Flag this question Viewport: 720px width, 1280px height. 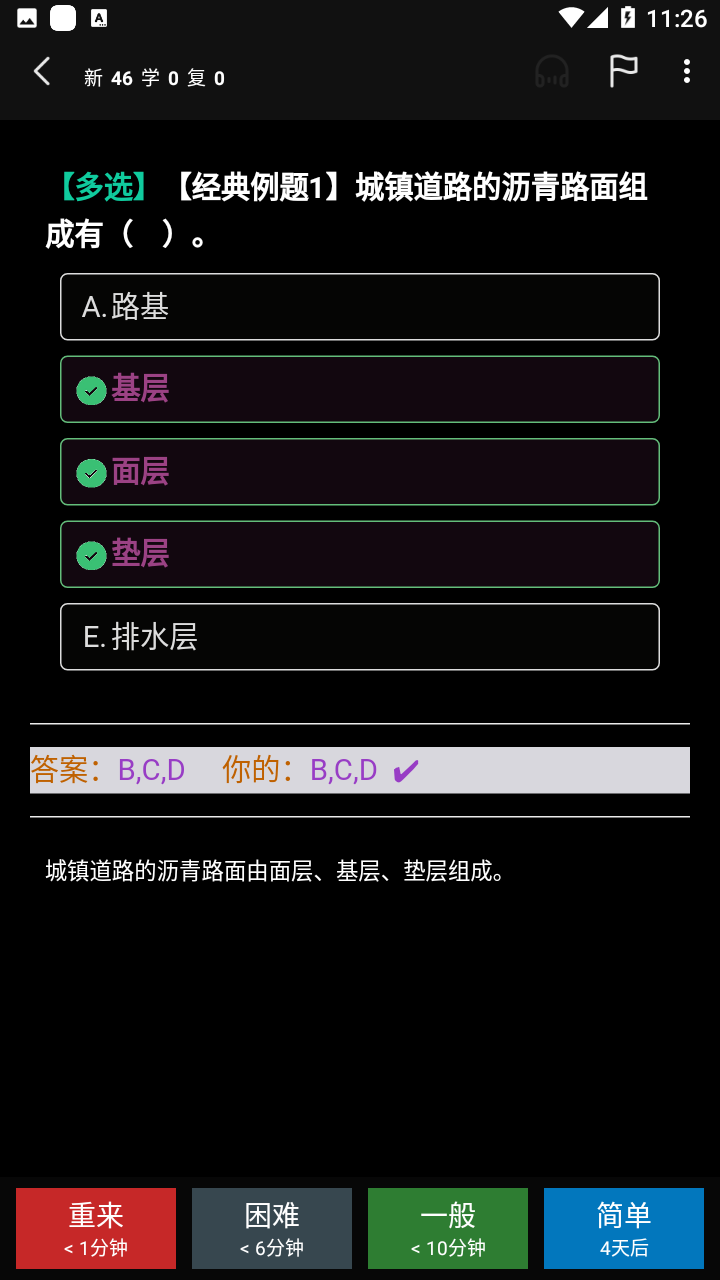click(623, 72)
